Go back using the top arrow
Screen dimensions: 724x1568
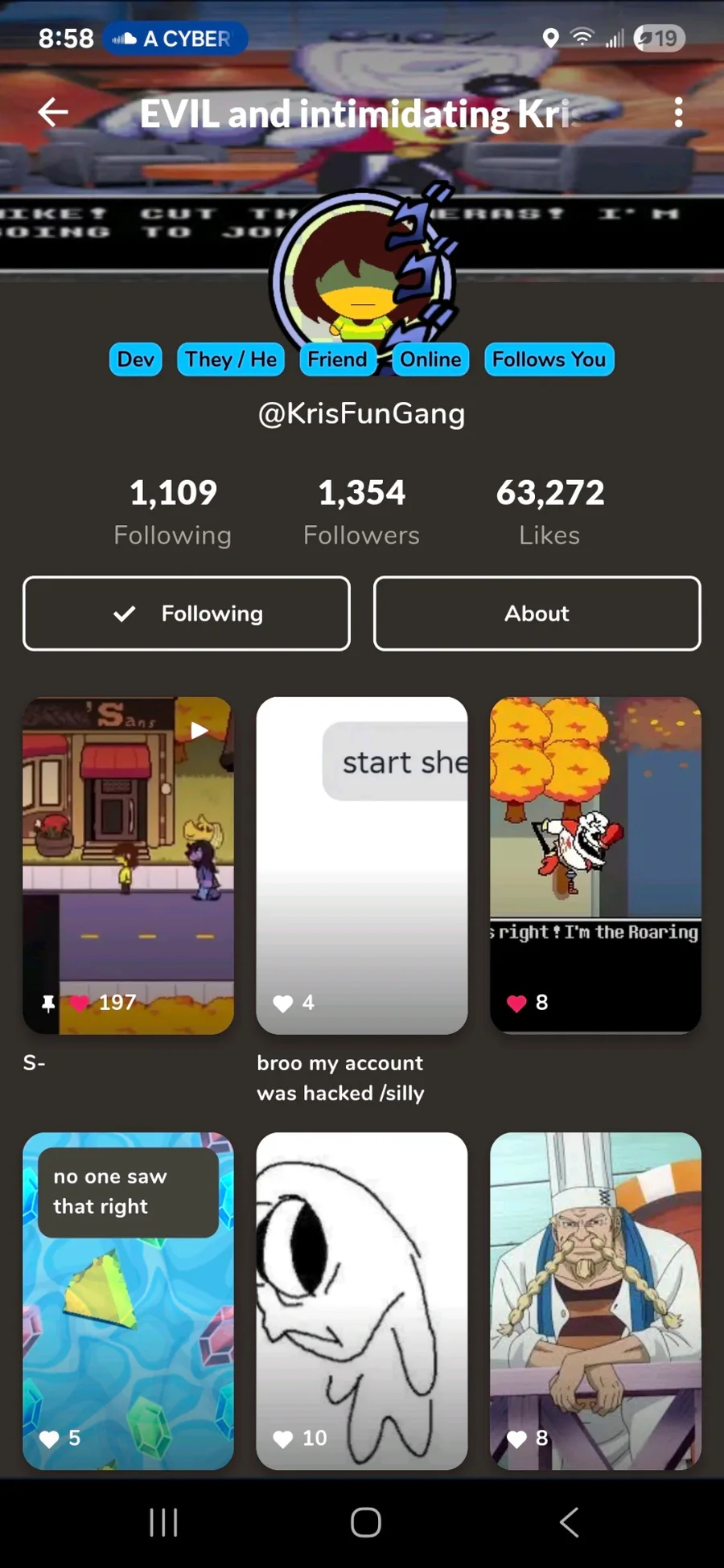click(53, 113)
